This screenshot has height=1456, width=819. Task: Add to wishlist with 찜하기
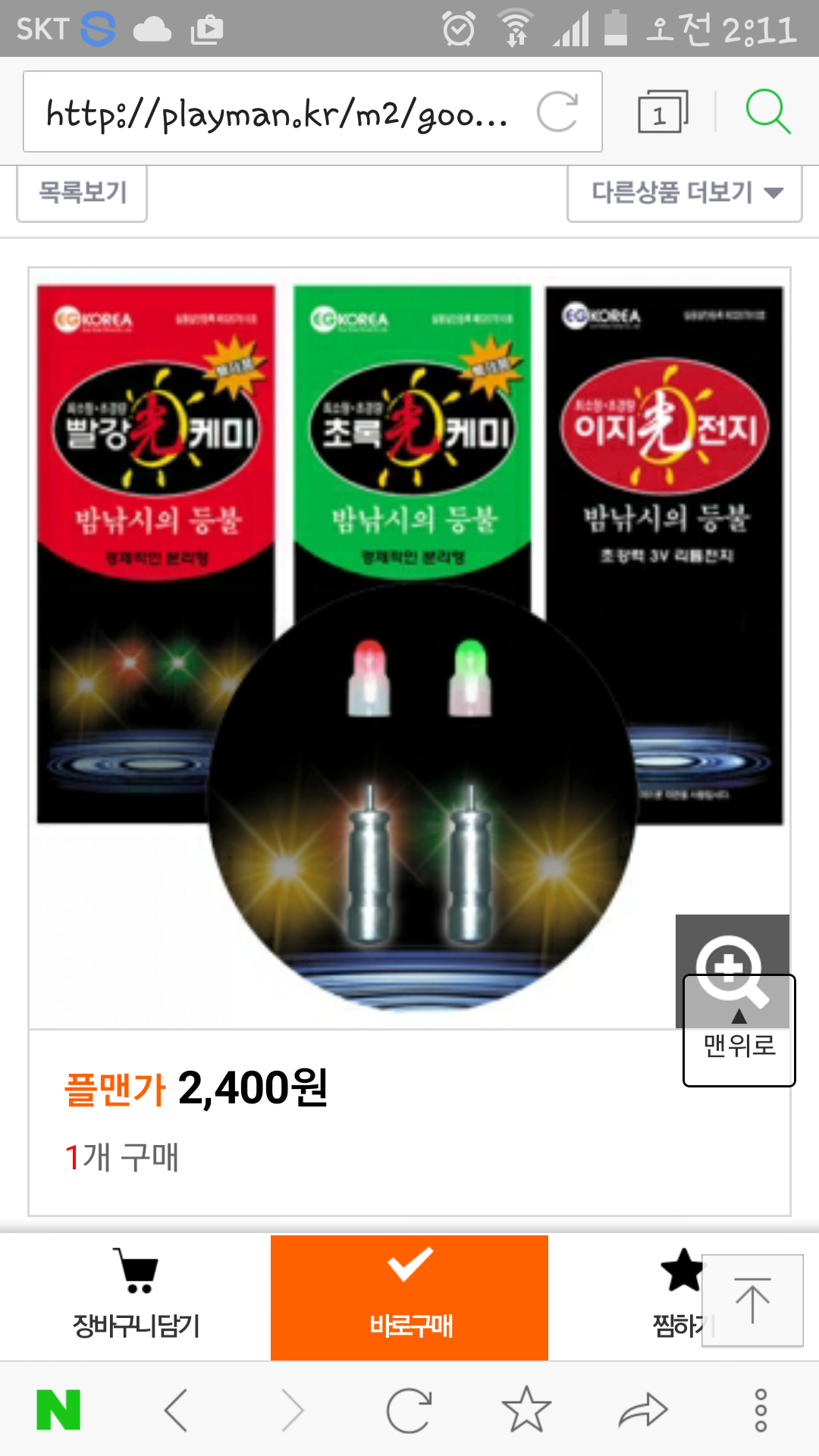point(682,1297)
